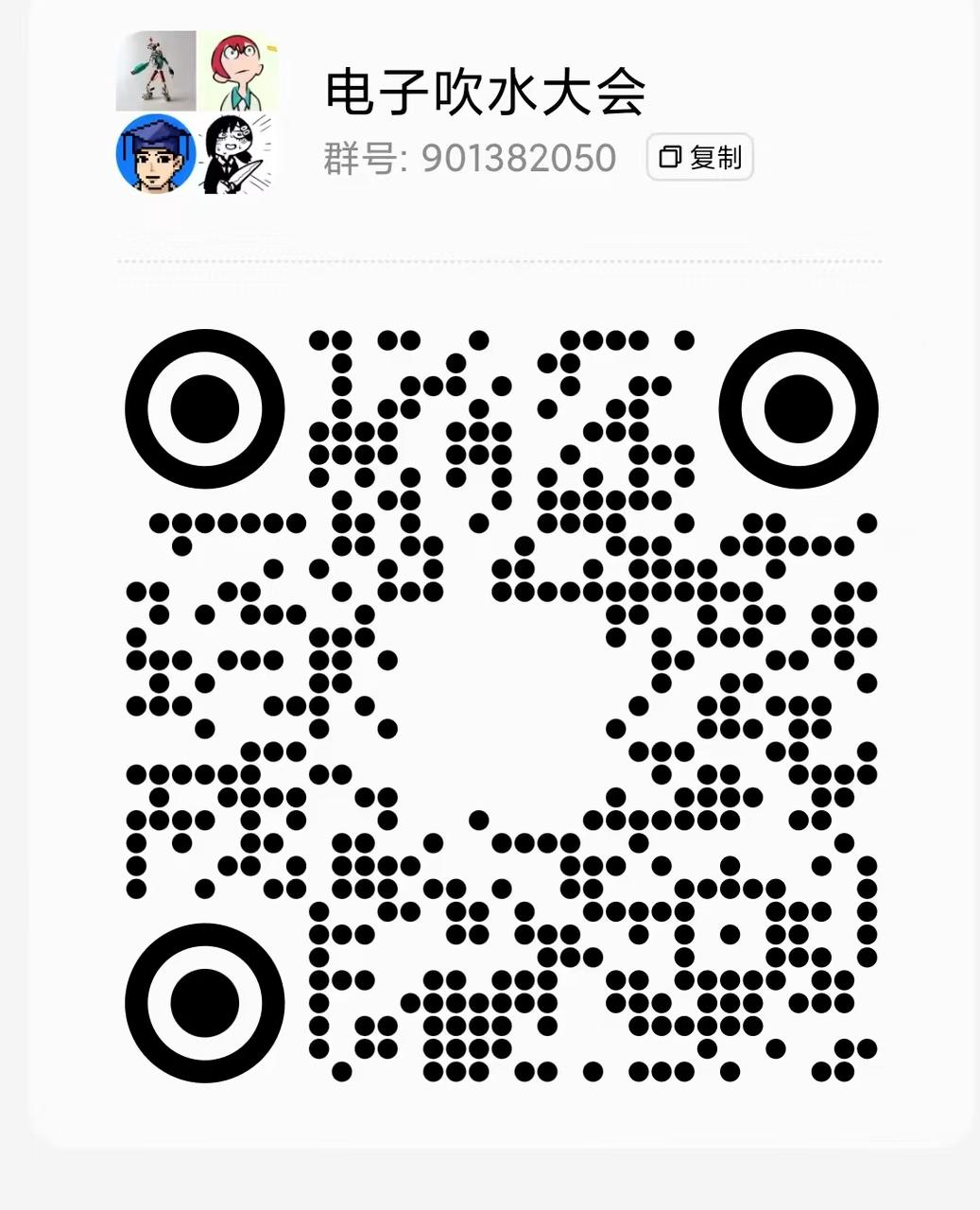980x1210 pixels.
Task: Copy the group number with 复制
Action: click(699, 158)
